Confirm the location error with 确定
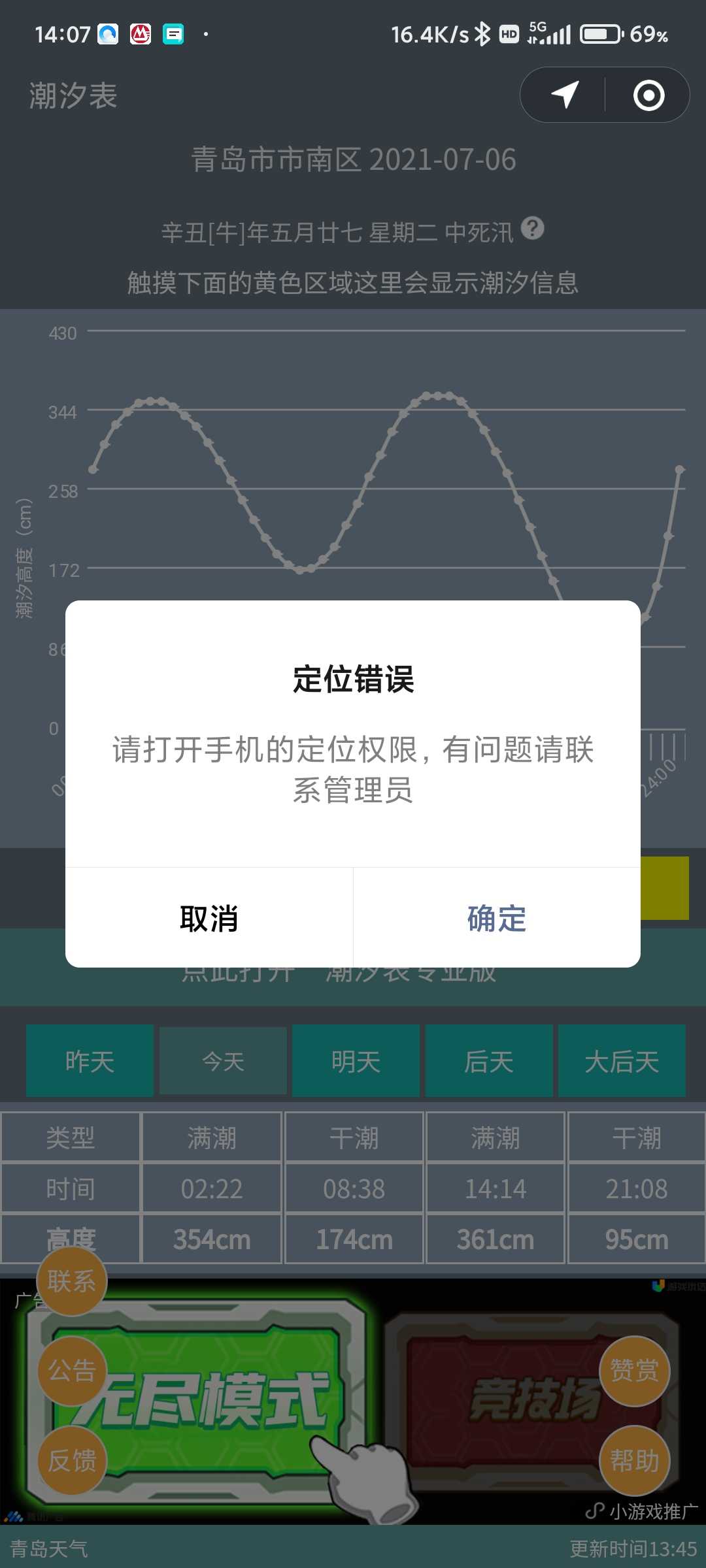 click(497, 918)
